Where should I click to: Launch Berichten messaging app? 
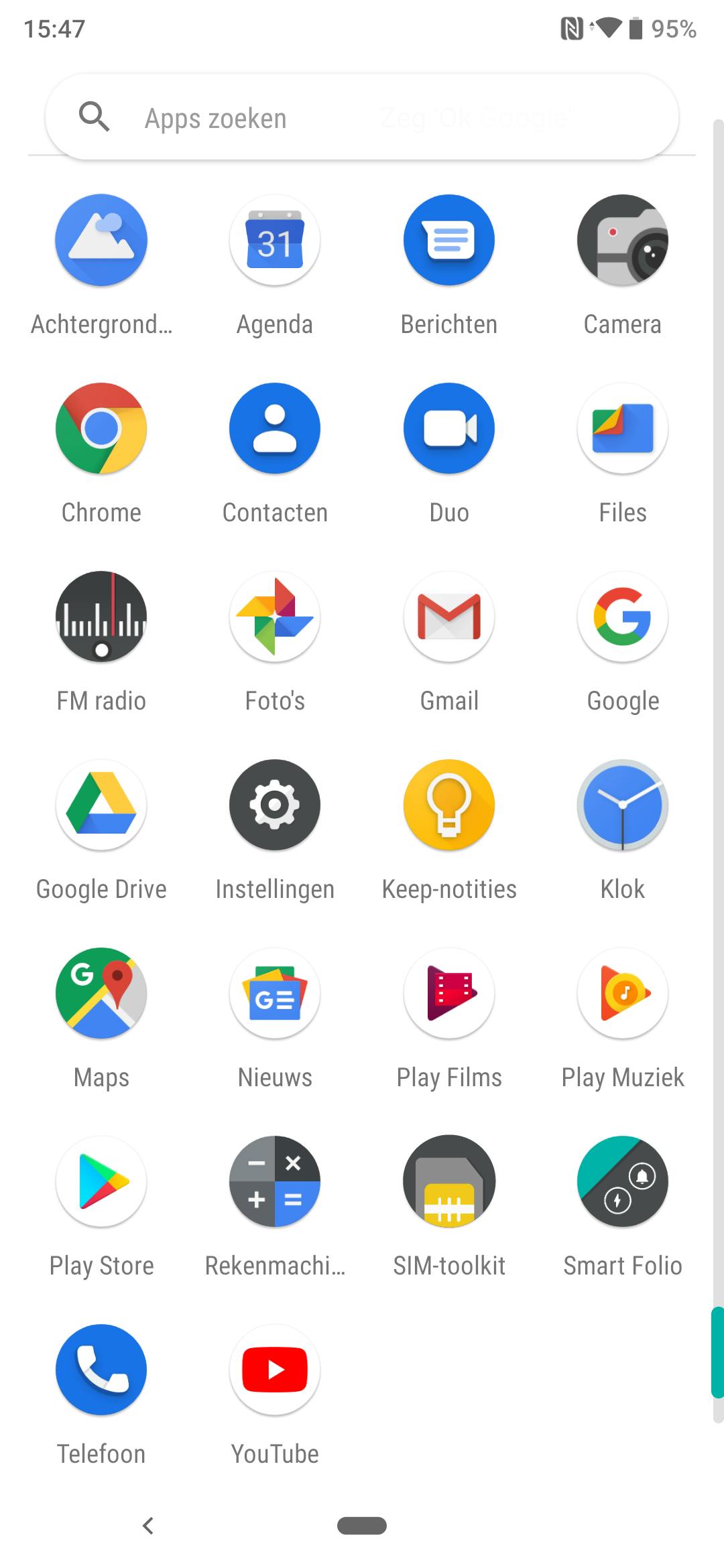pos(449,241)
